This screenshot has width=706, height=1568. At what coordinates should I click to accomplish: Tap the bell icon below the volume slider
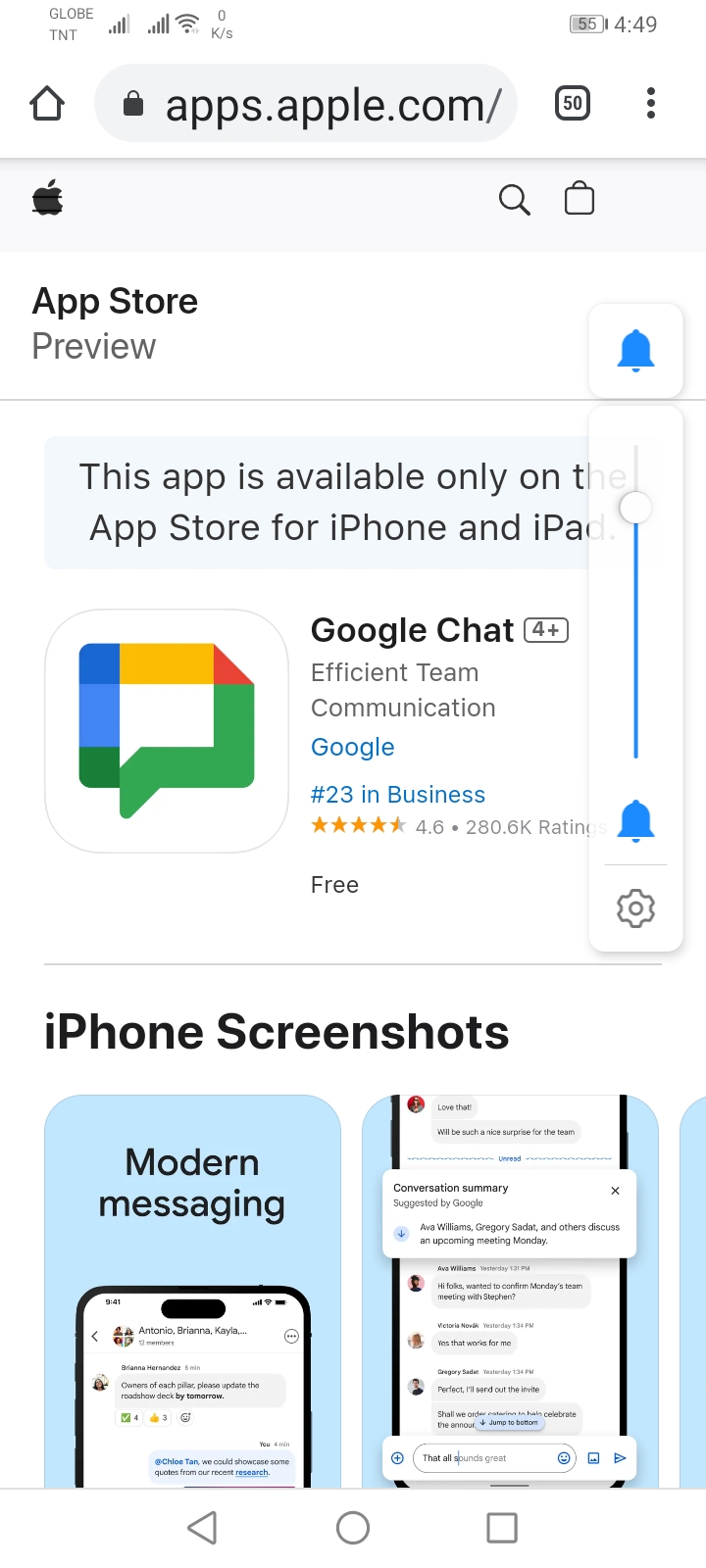(x=635, y=820)
